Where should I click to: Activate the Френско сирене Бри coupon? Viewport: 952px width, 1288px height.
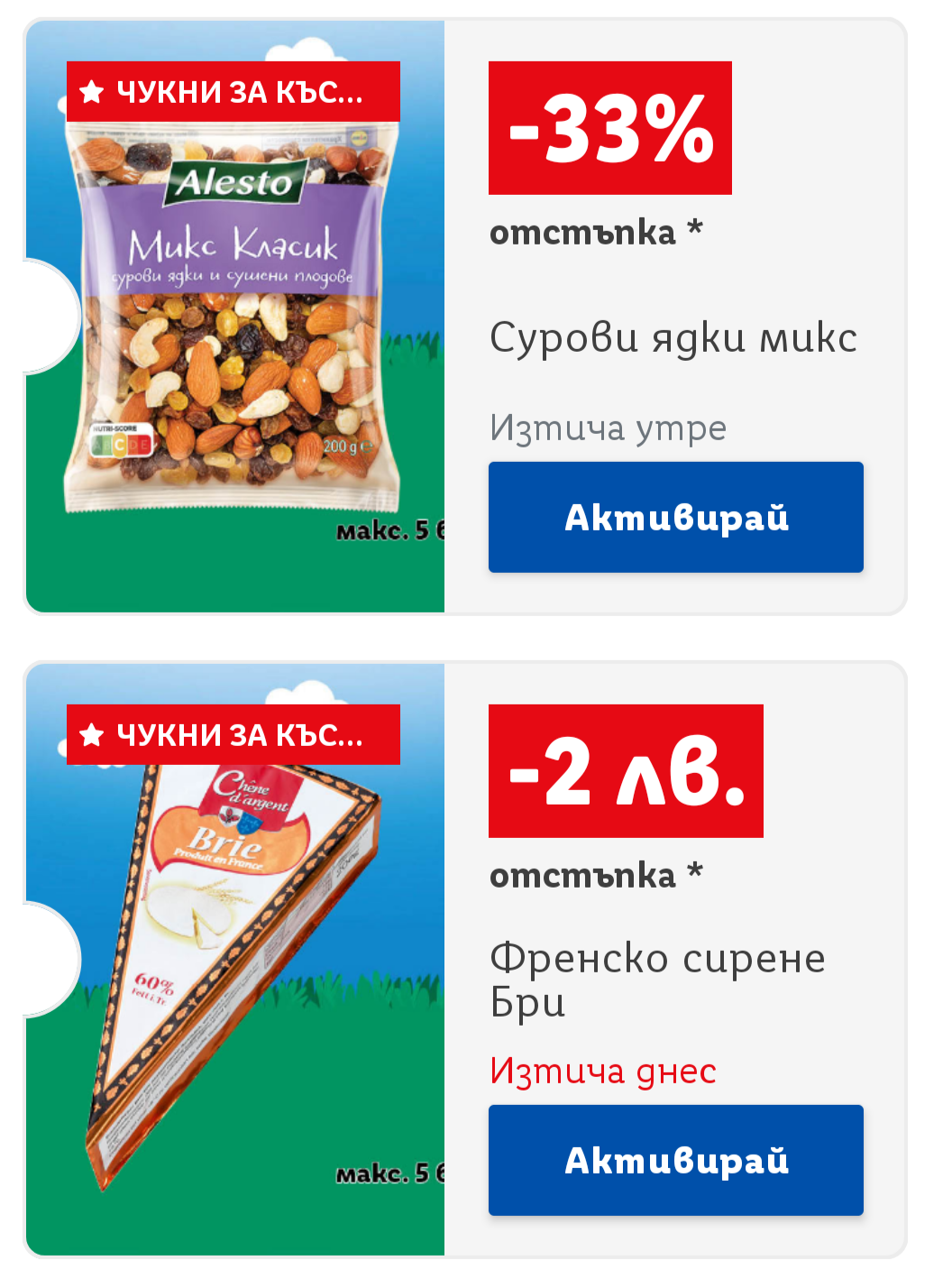(675, 1160)
